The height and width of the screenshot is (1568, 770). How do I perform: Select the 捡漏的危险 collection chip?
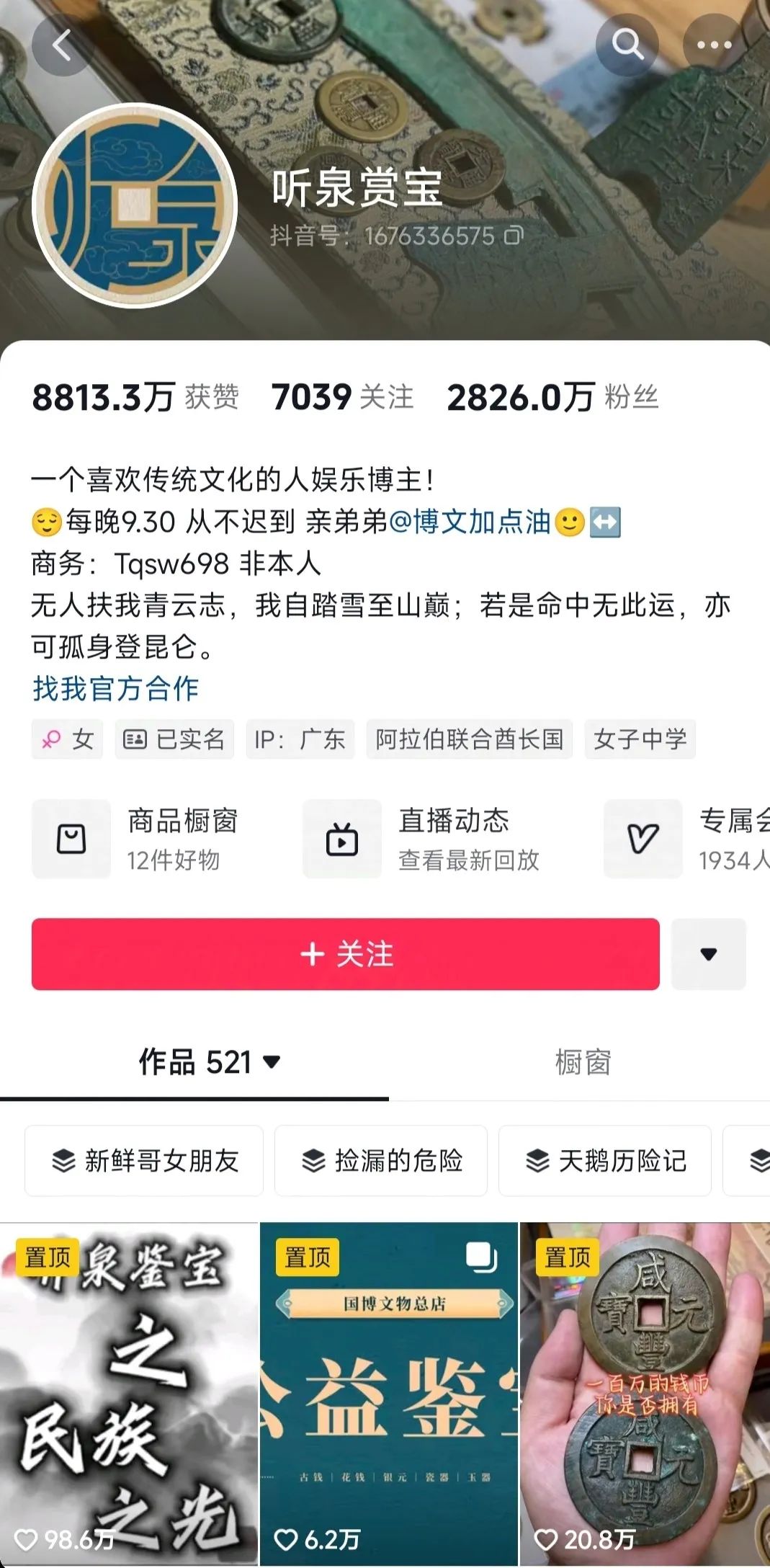pyautogui.click(x=381, y=1161)
